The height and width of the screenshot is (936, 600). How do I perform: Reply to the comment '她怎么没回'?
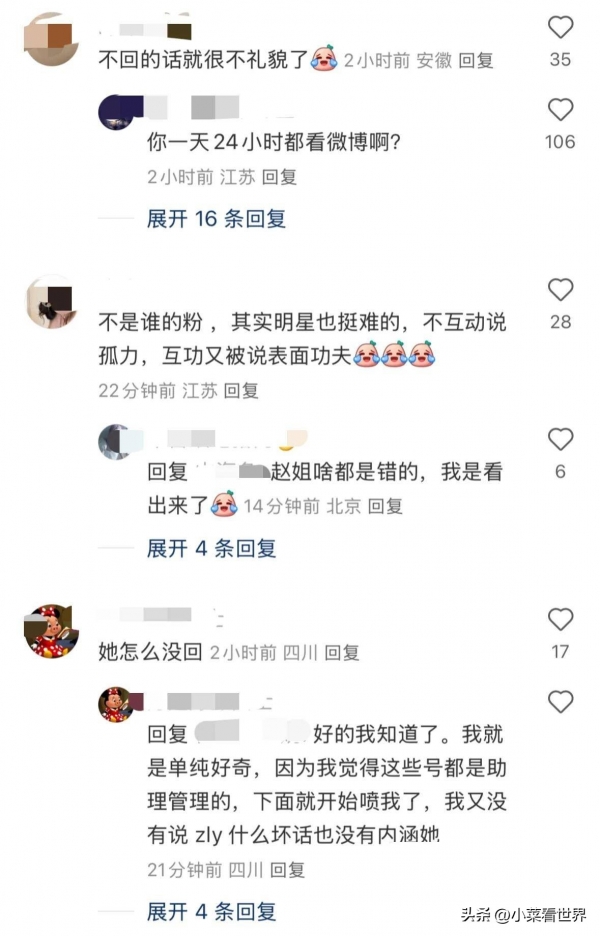[x=342, y=653]
